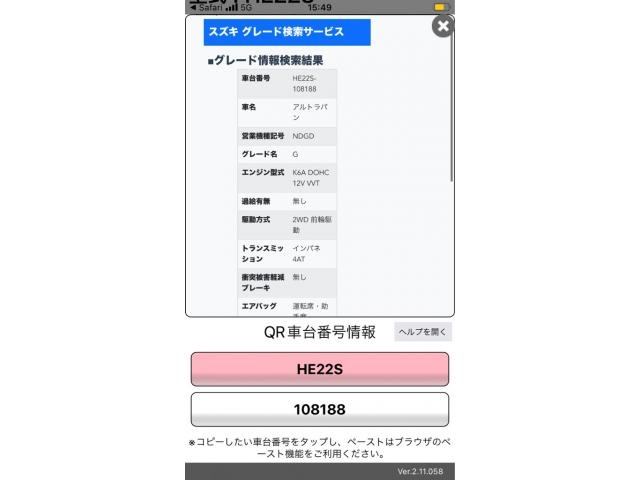Close the grade search results popup
The height and width of the screenshot is (480, 640).
coord(443,27)
